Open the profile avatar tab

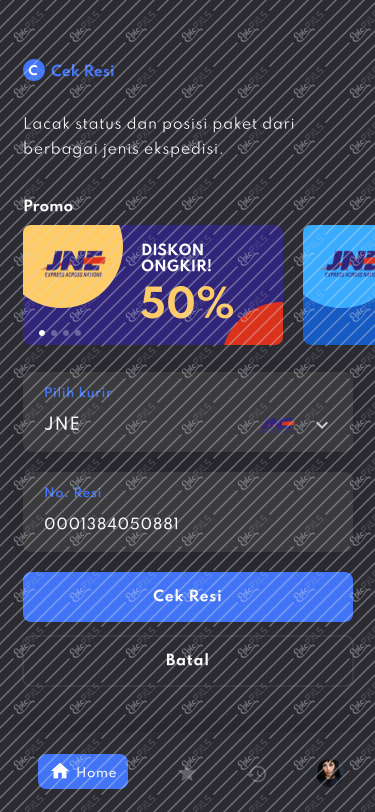click(330, 773)
